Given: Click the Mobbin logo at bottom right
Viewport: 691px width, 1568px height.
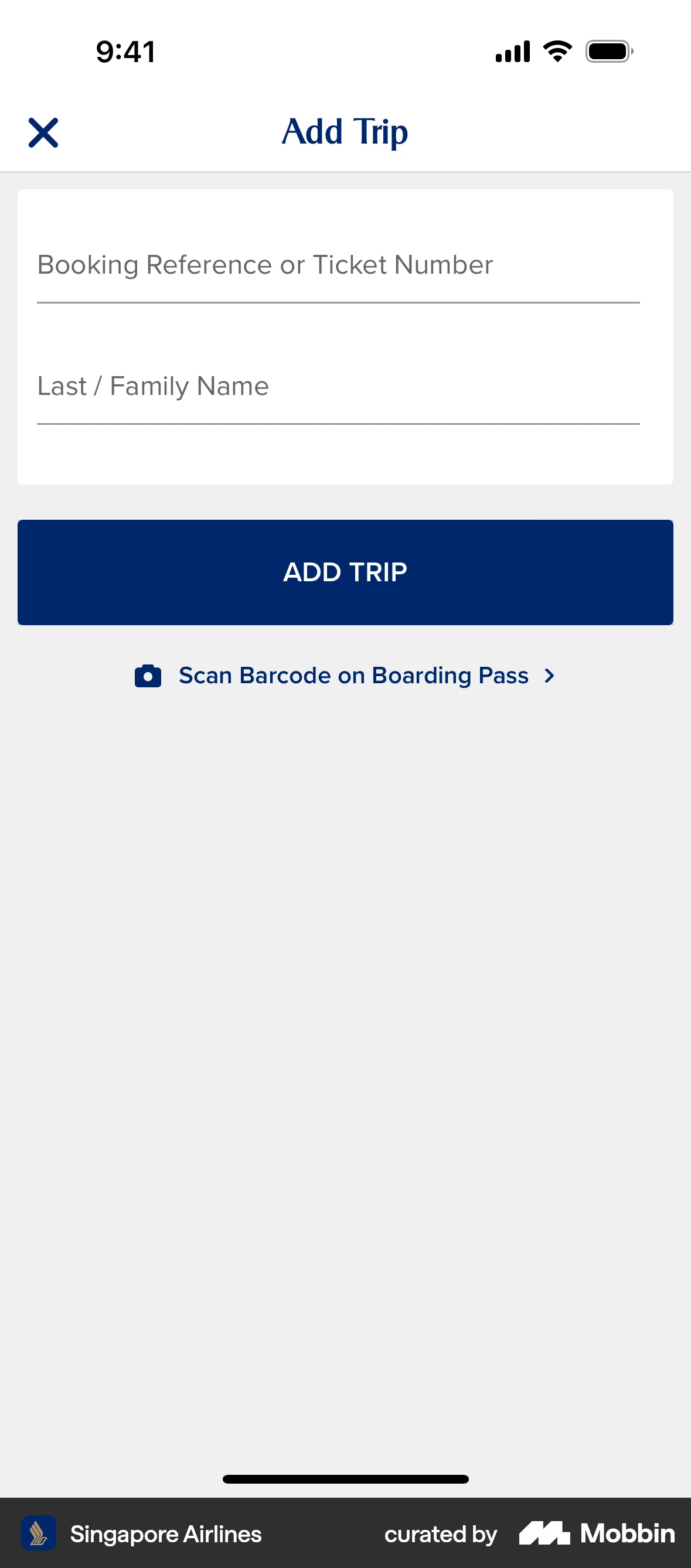Looking at the screenshot, I should (595, 1533).
